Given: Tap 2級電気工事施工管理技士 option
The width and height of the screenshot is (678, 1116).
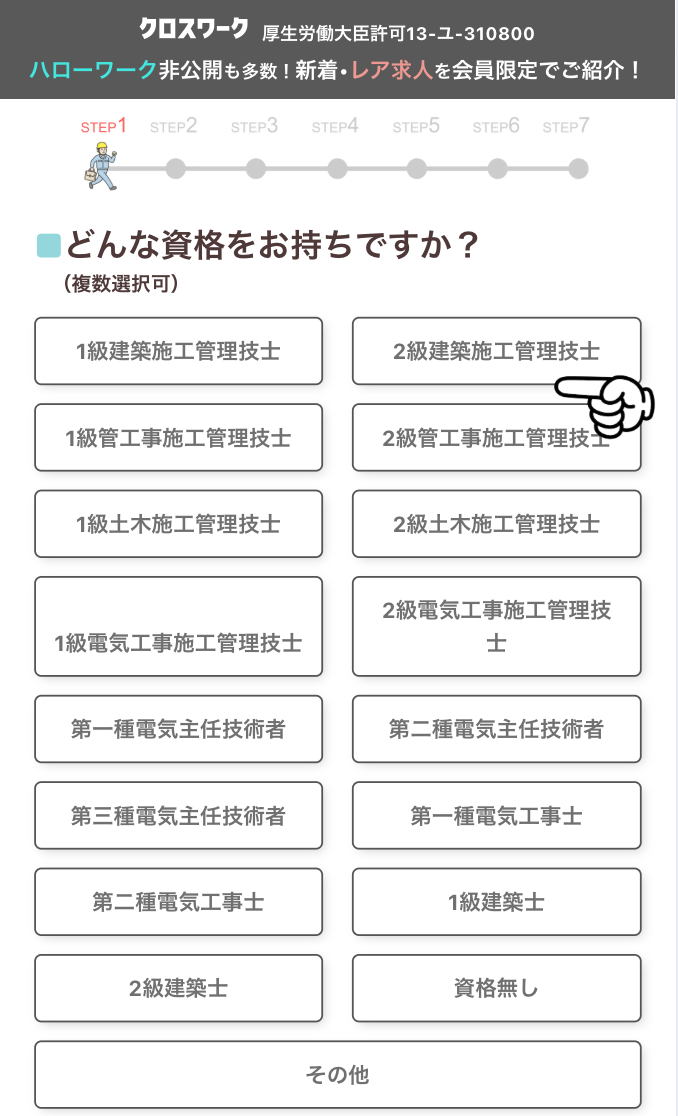Looking at the screenshot, I should tap(497, 626).
